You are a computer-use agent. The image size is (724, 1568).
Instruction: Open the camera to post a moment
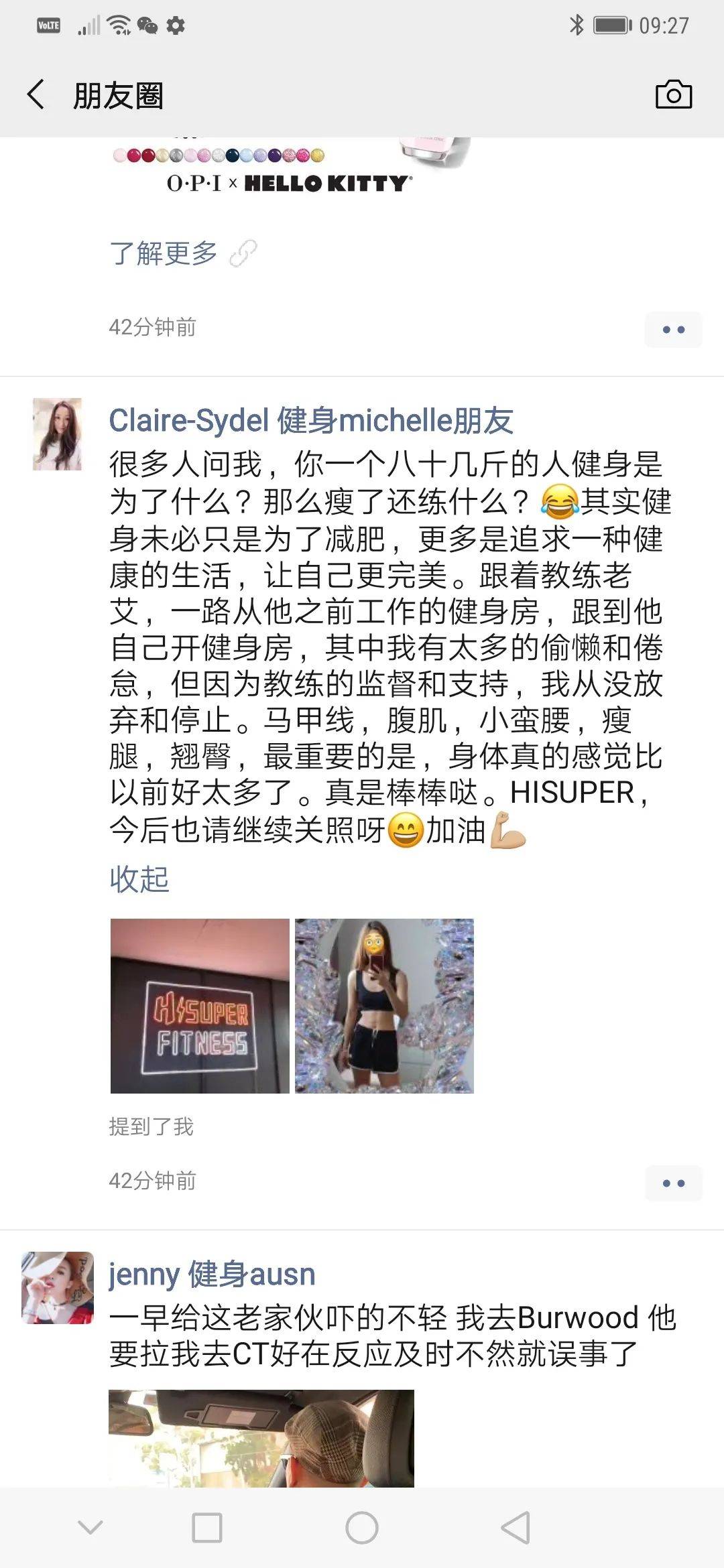[673, 94]
